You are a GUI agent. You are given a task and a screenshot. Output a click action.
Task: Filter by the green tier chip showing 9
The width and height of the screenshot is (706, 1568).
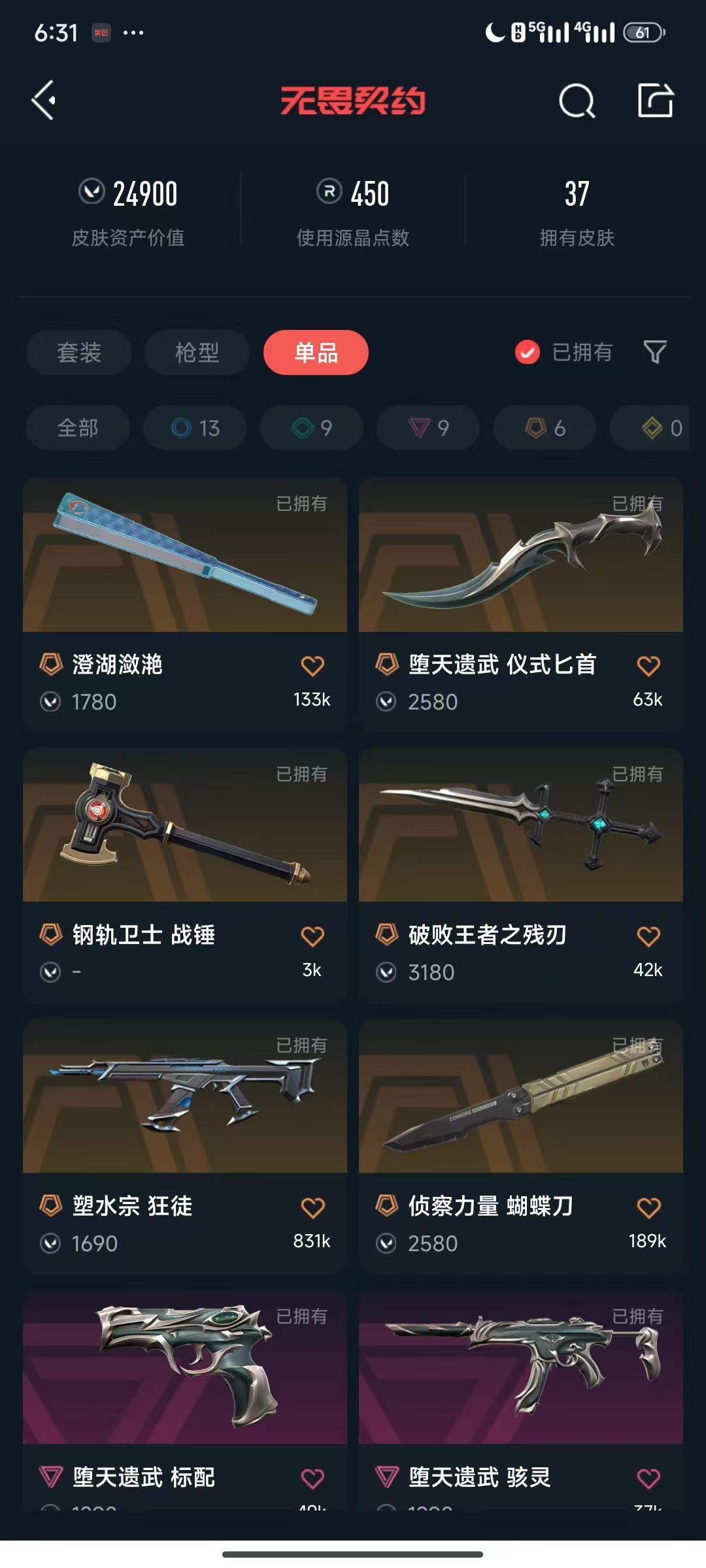[x=311, y=428]
